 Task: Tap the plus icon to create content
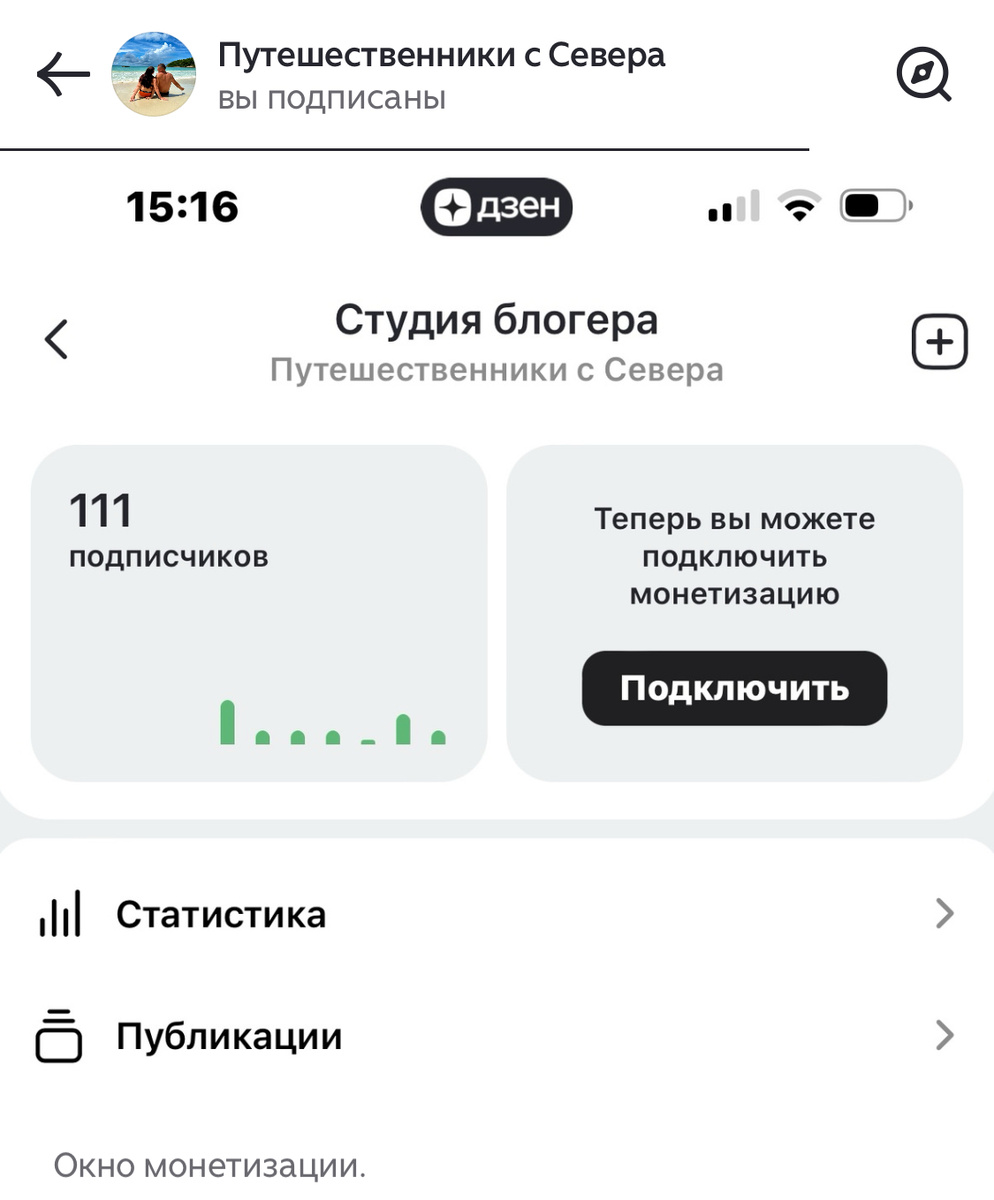click(x=938, y=340)
